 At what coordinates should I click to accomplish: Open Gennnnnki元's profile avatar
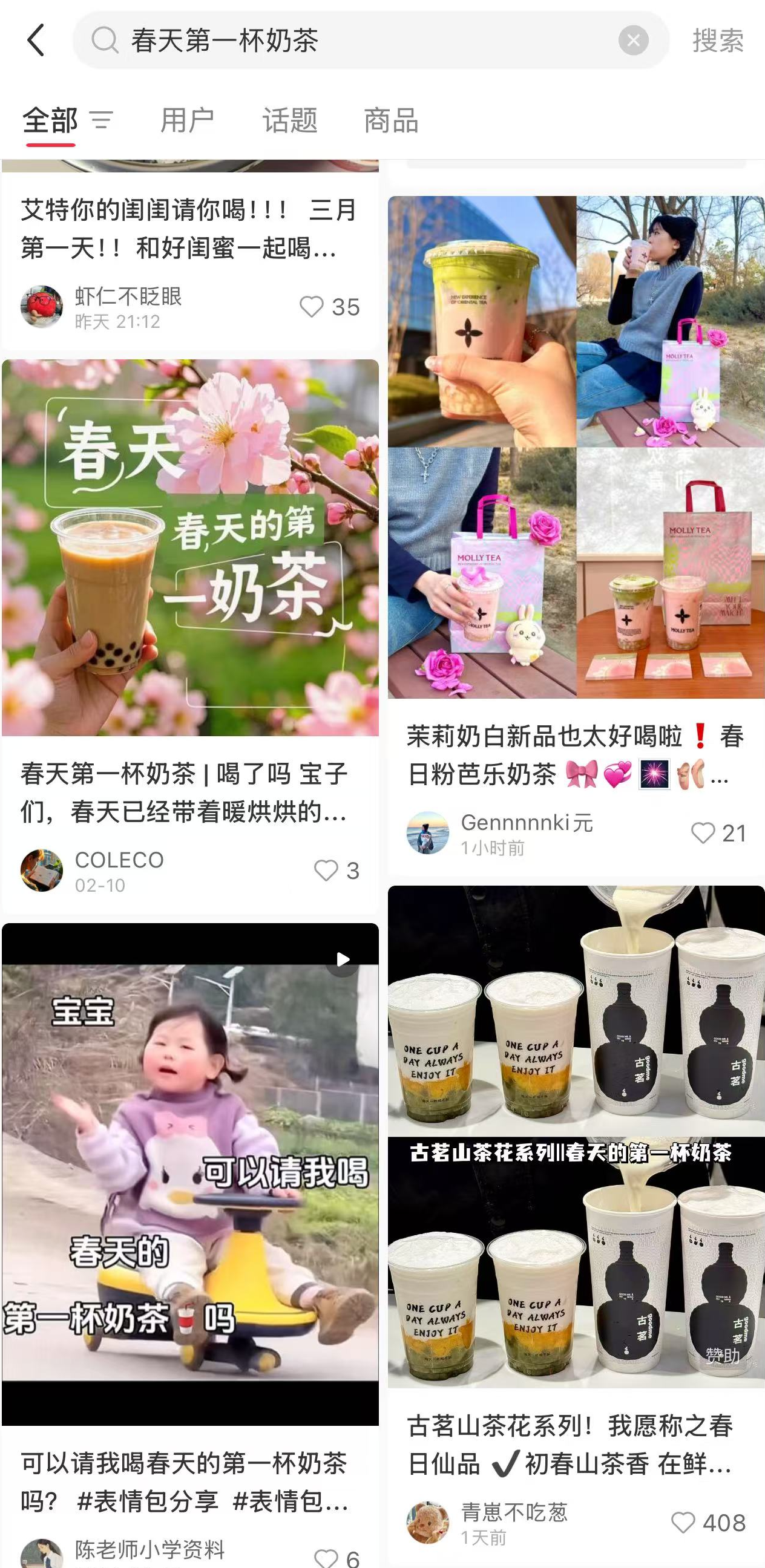pos(427,832)
